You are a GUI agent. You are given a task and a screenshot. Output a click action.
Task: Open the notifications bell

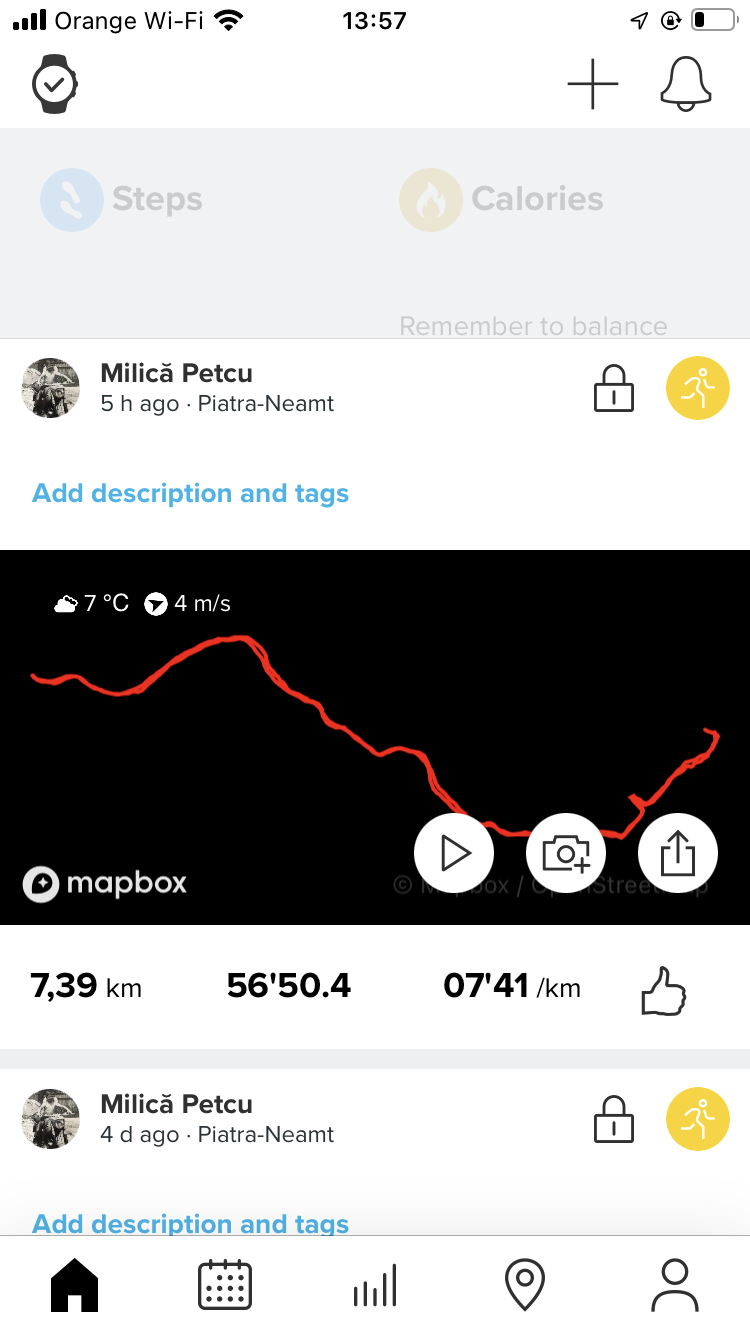click(x=686, y=83)
